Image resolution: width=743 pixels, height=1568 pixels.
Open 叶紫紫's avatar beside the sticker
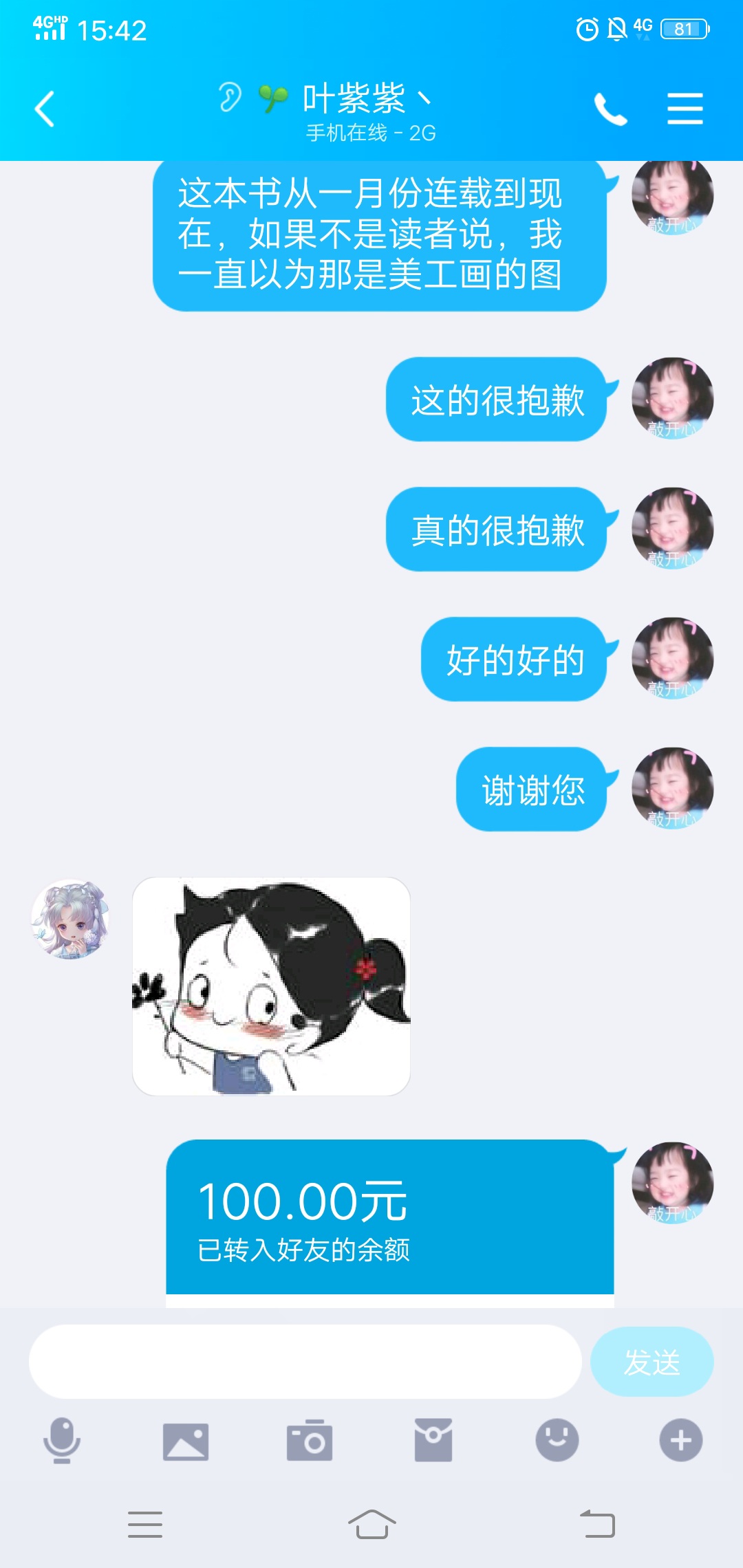pyautogui.click(x=70, y=919)
